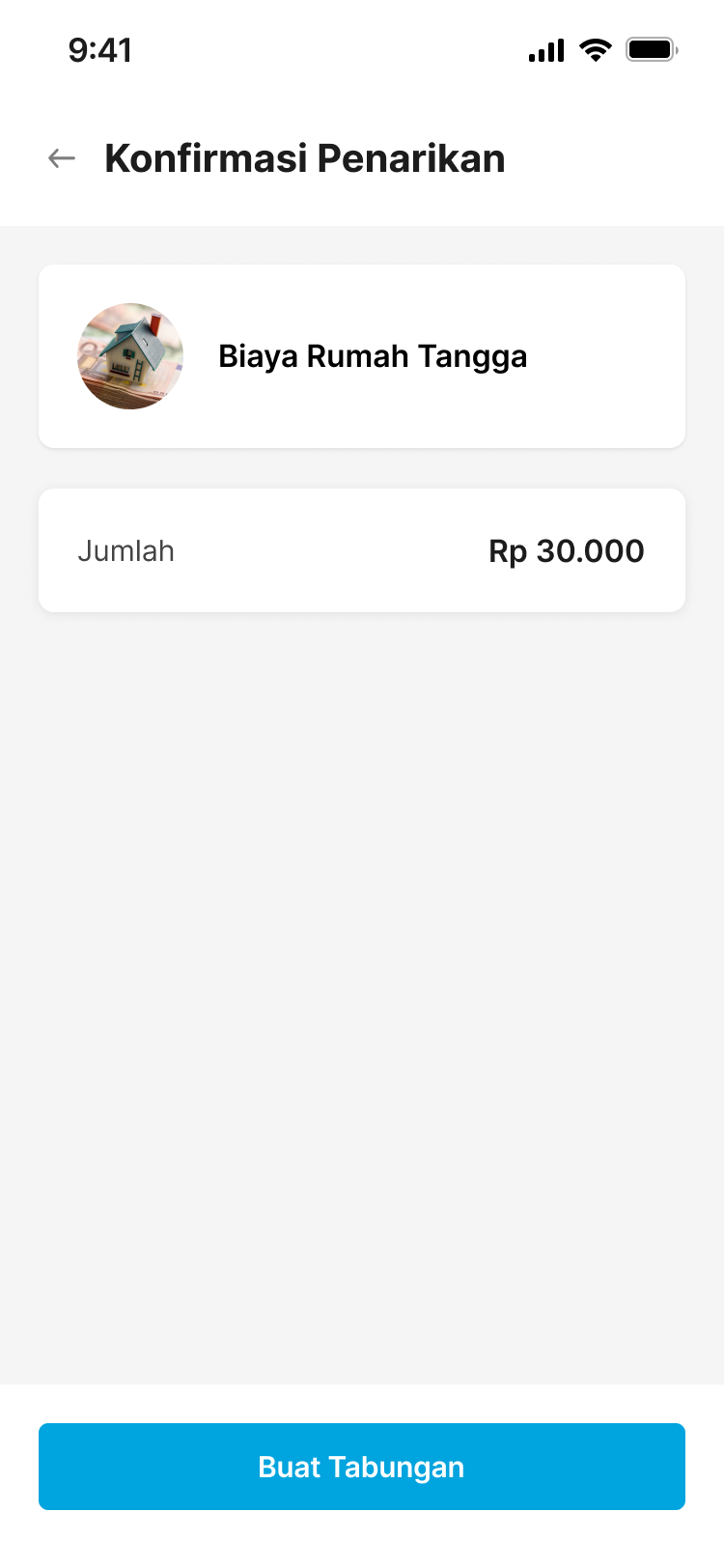Click Buat Tabungan to confirm withdrawal

pyautogui.click(x=361, y=1466)
